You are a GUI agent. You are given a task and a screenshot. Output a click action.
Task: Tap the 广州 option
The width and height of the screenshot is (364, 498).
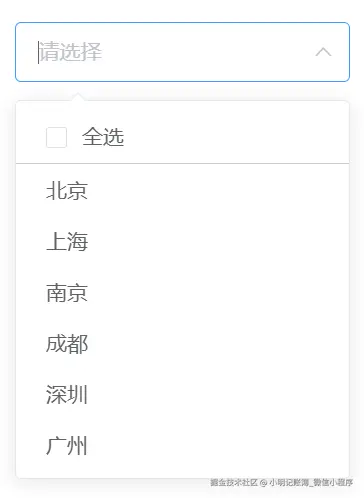coord(182,445)
